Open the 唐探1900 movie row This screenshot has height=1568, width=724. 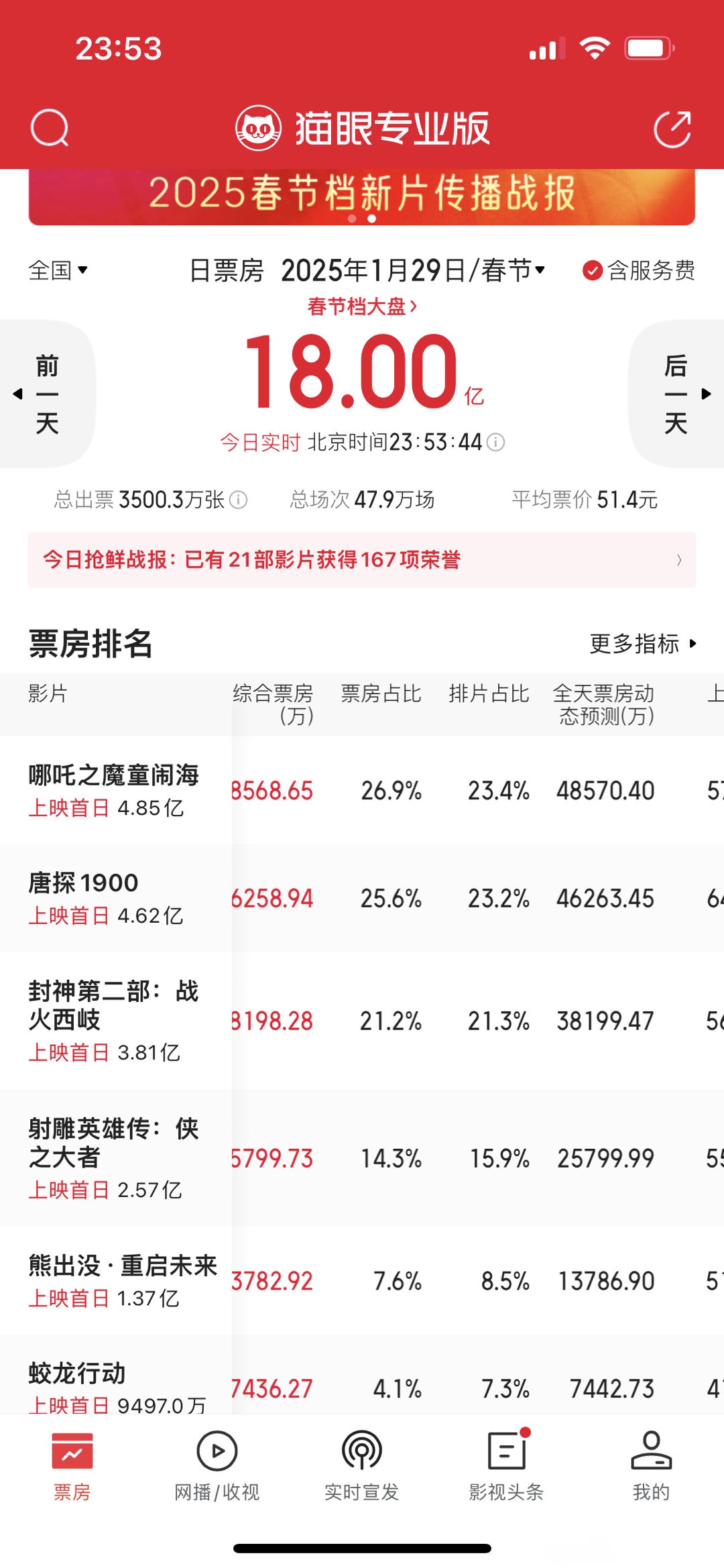[114, 899]
